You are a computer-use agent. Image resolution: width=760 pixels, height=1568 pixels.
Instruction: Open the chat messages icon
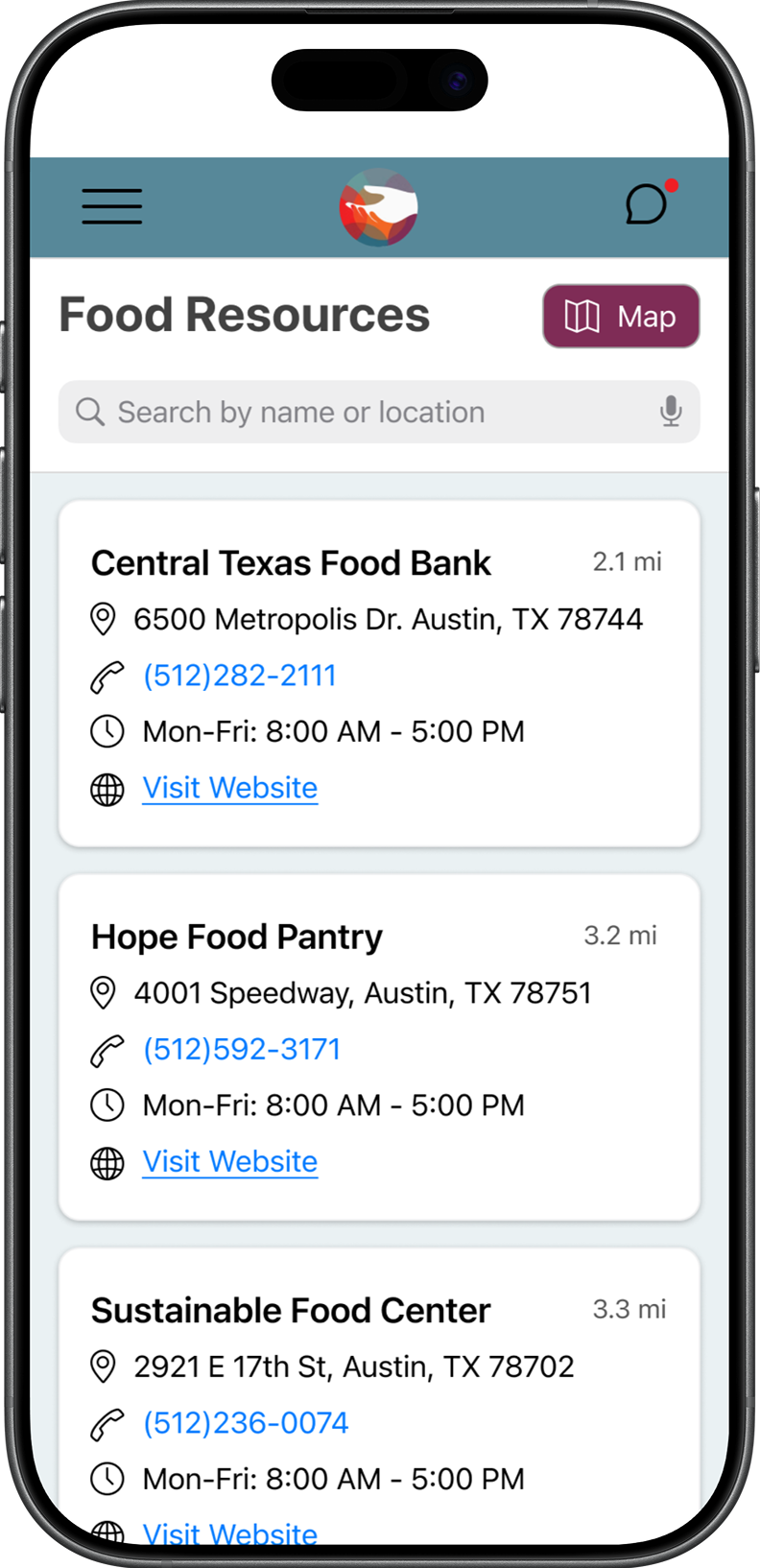point(647,204)
